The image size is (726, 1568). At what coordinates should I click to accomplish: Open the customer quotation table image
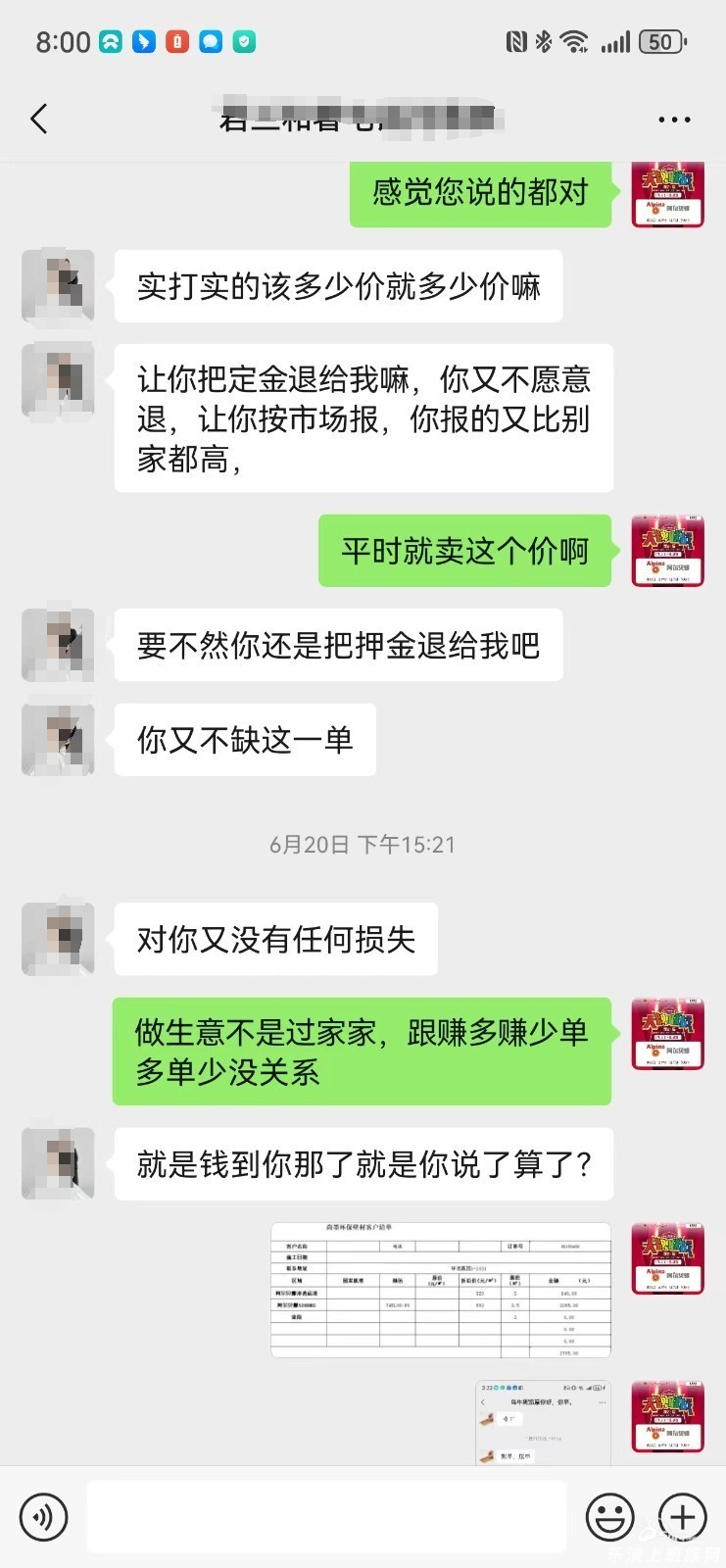tap(441, 1290)
